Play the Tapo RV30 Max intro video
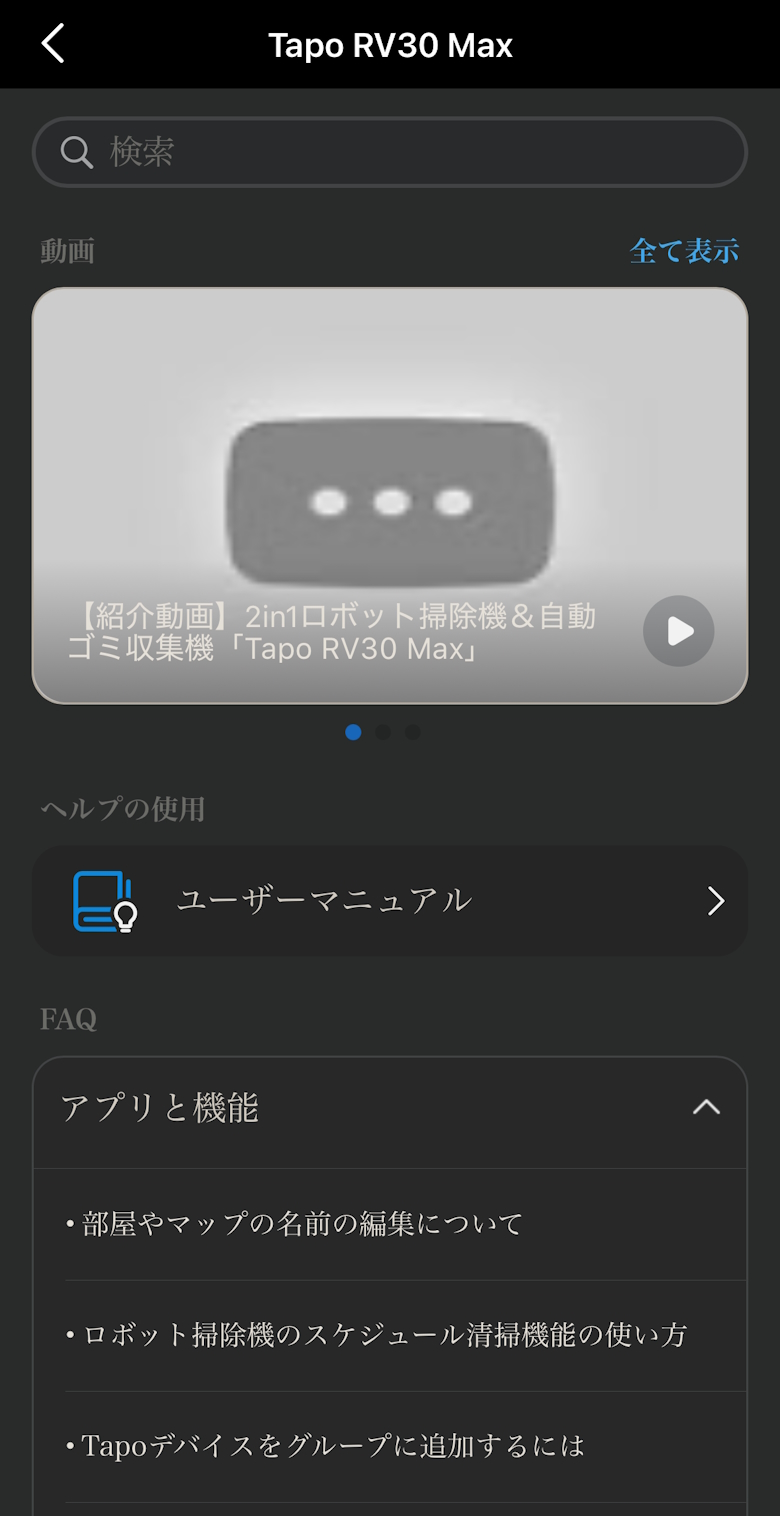 click(678, 631)
